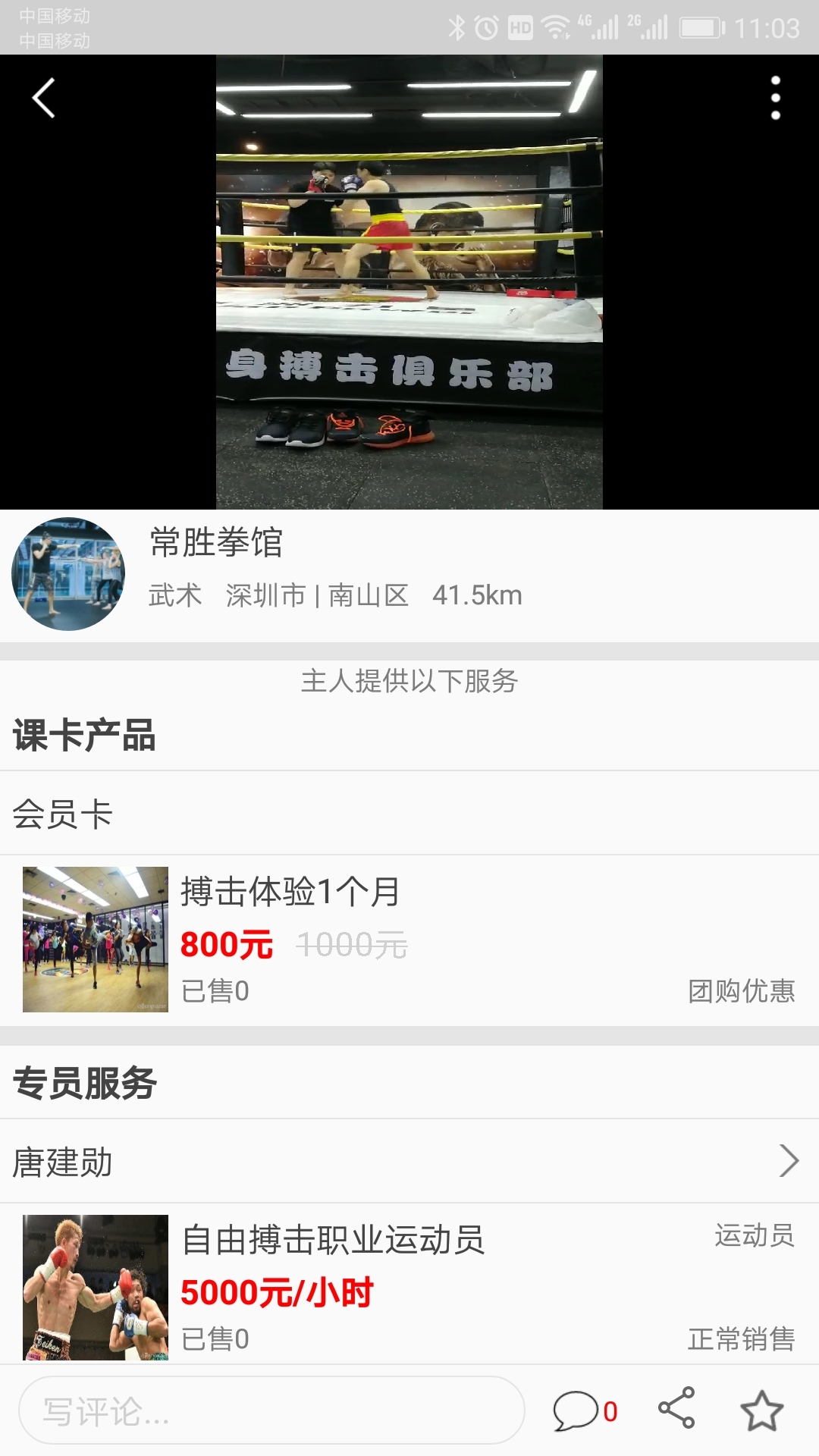Screen dimensions: 819x1456
Task: Share this boxing gym page
Action: click(676, 1408)
